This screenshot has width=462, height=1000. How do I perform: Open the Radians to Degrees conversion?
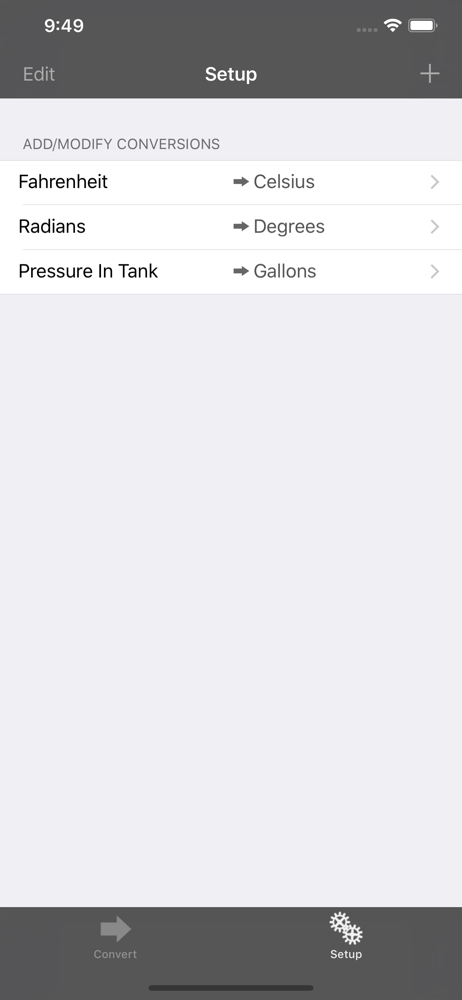[231, 227]
